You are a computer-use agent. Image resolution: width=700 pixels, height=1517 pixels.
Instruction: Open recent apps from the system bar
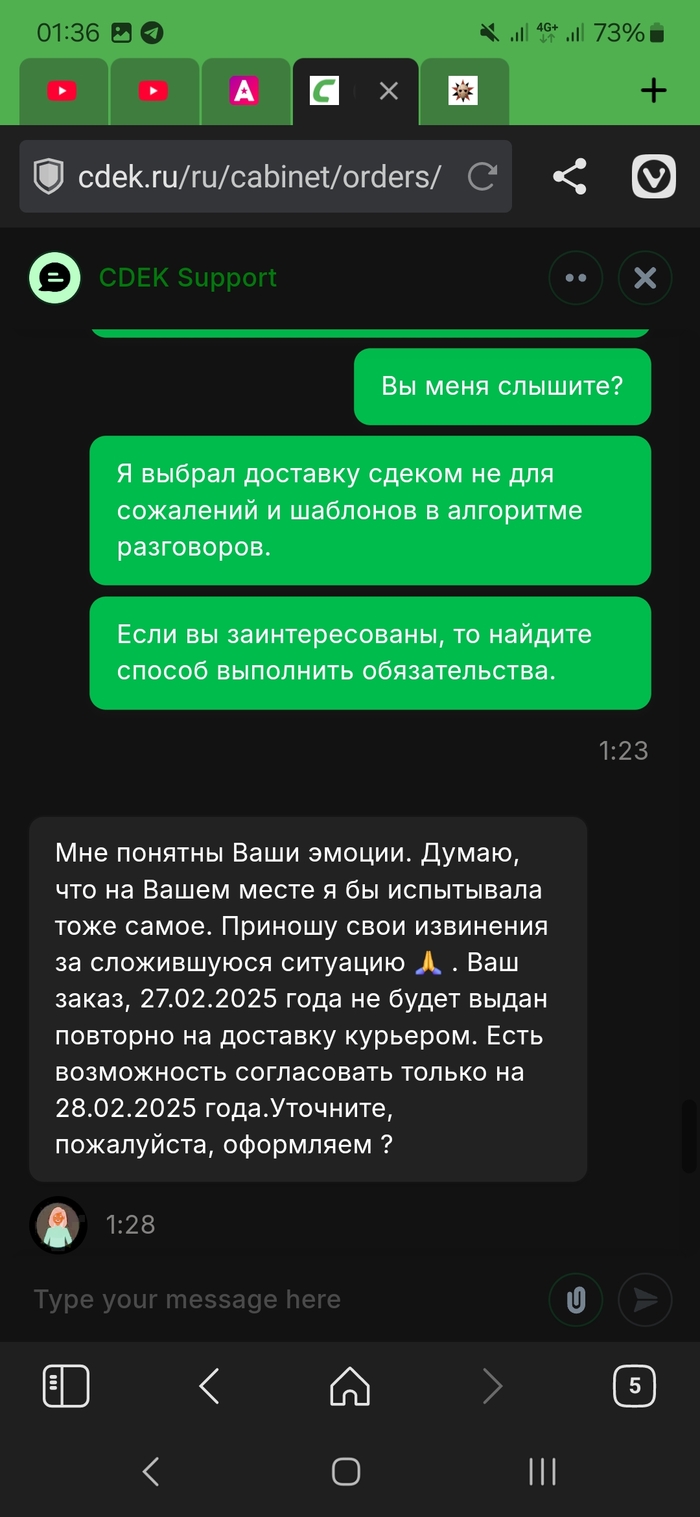coord(542,1471)
